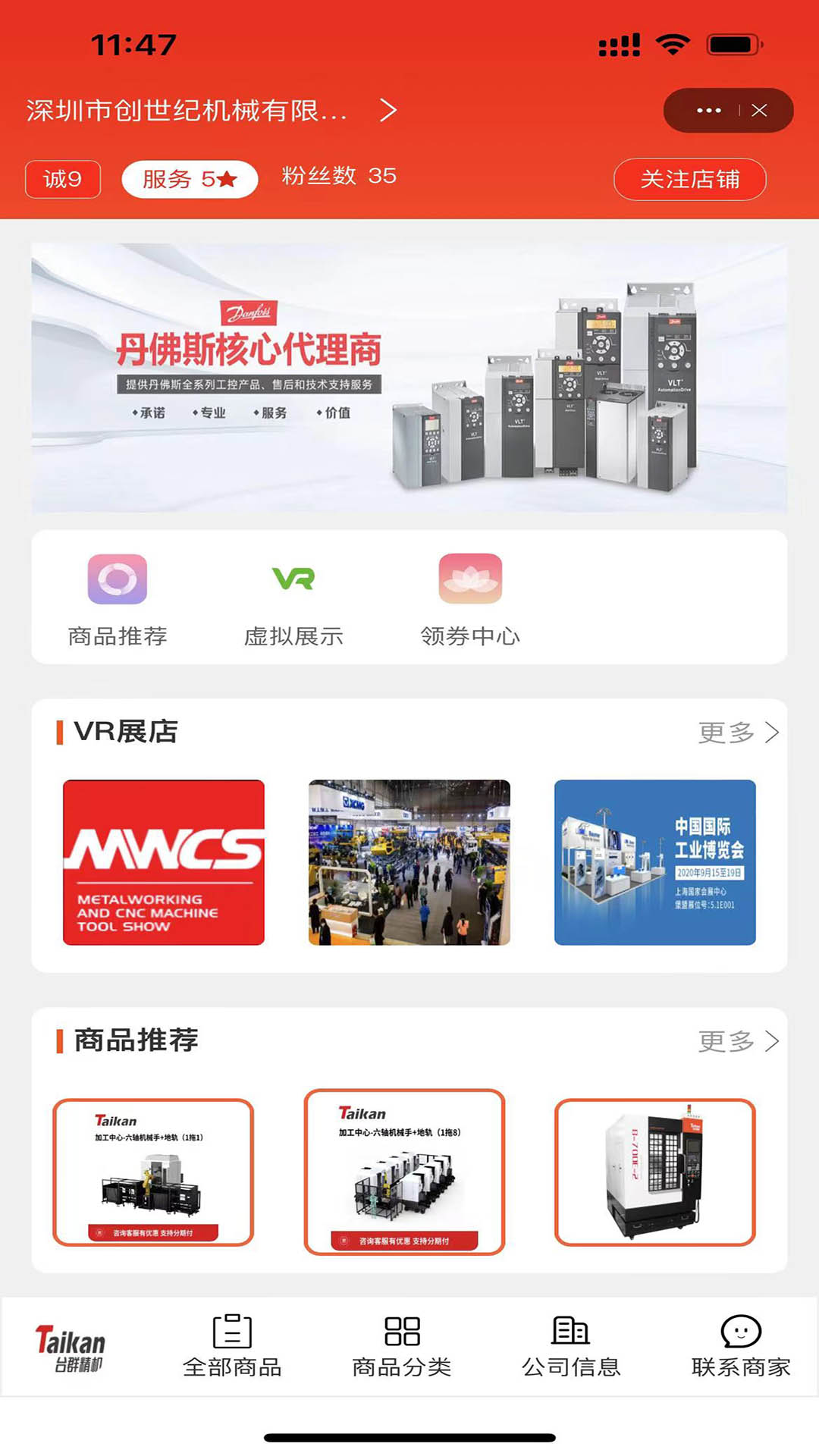Open the 中国国际工业博览会 VR card
This screenshot has height=1456, width=819.
(654, 862)
